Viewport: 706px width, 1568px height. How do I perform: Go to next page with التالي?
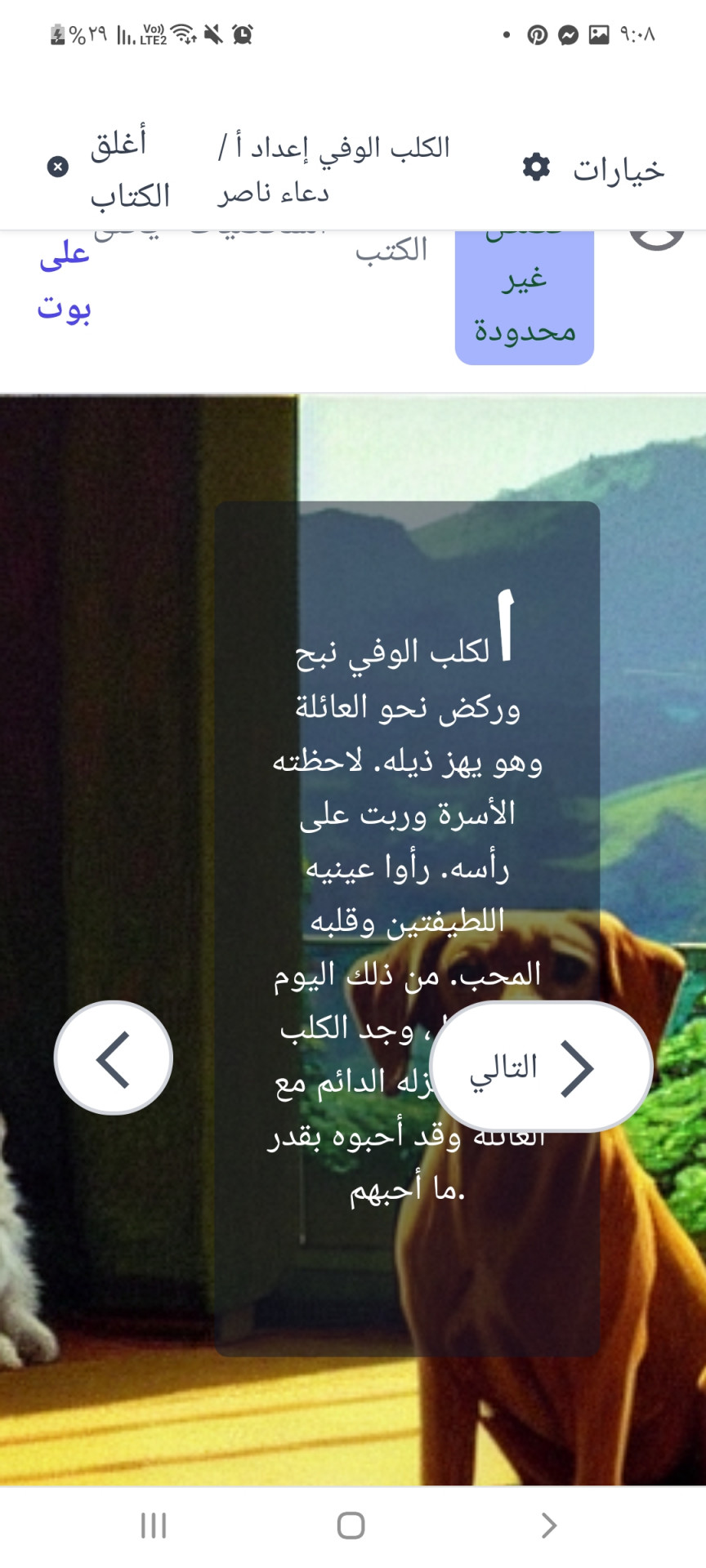(541, 1067)
